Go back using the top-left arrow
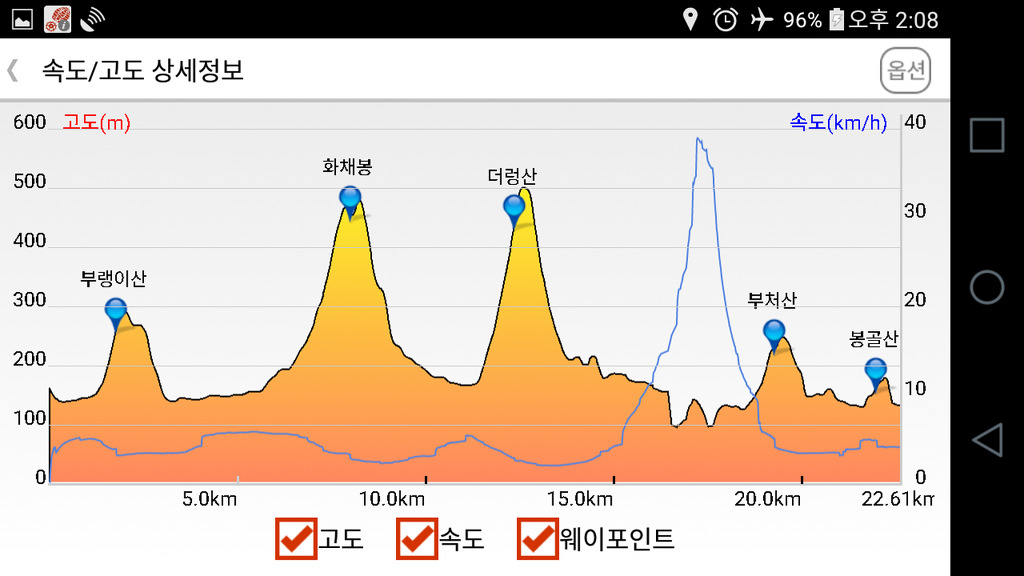This screenshot has height=576, width=1024. pyautogui.click(x=13, y=71)
